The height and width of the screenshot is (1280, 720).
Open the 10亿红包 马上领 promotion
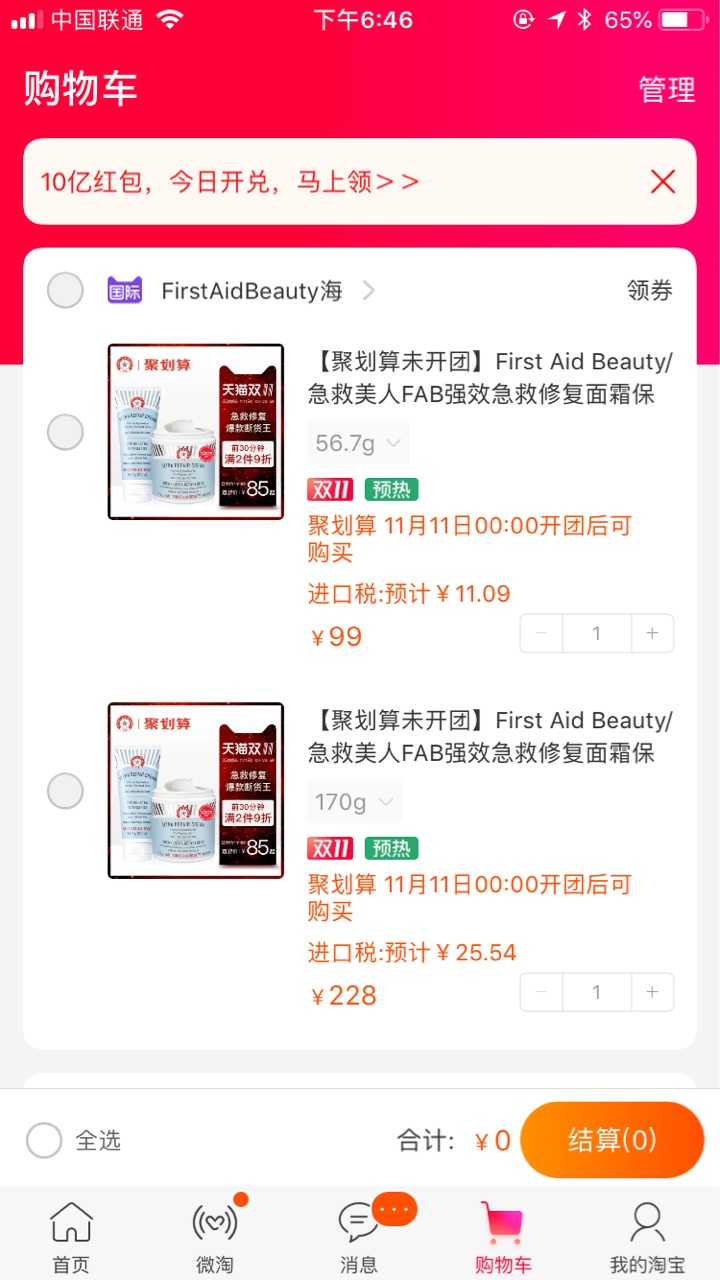[230, 182]
